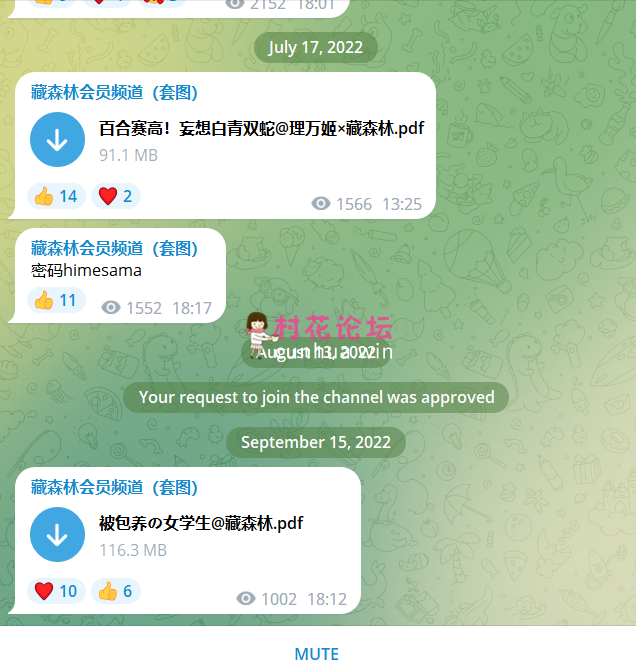Open channel name on 密码himesama message
This screenshot has height=669, width=636.
pyautogui.click(x=115, y=248)
